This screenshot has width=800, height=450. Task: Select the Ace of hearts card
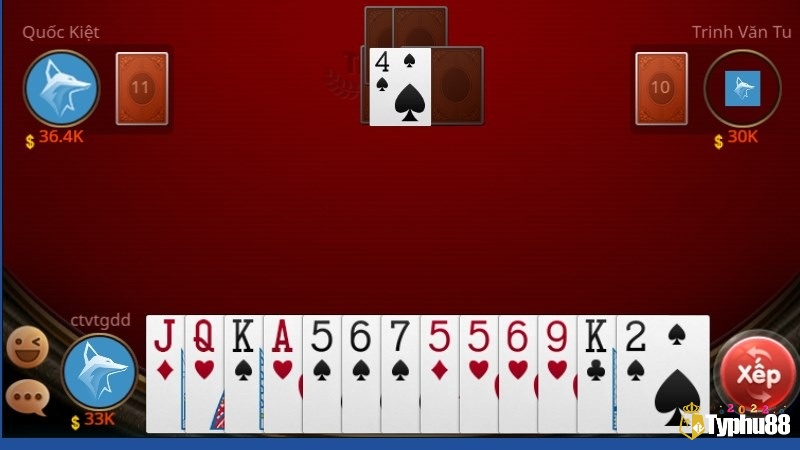click(282, 372)
